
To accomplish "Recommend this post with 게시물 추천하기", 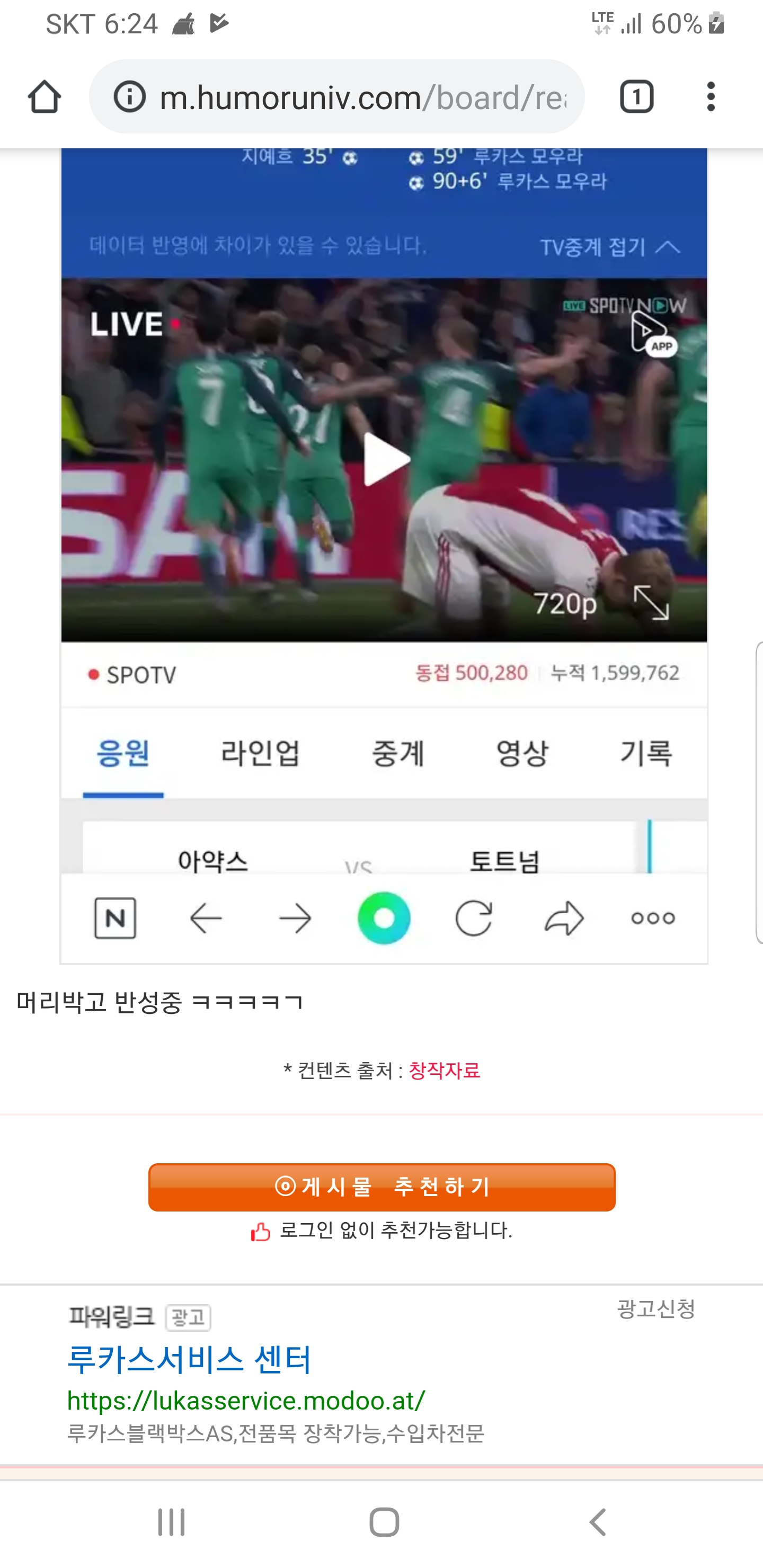I will point(382,1187).
